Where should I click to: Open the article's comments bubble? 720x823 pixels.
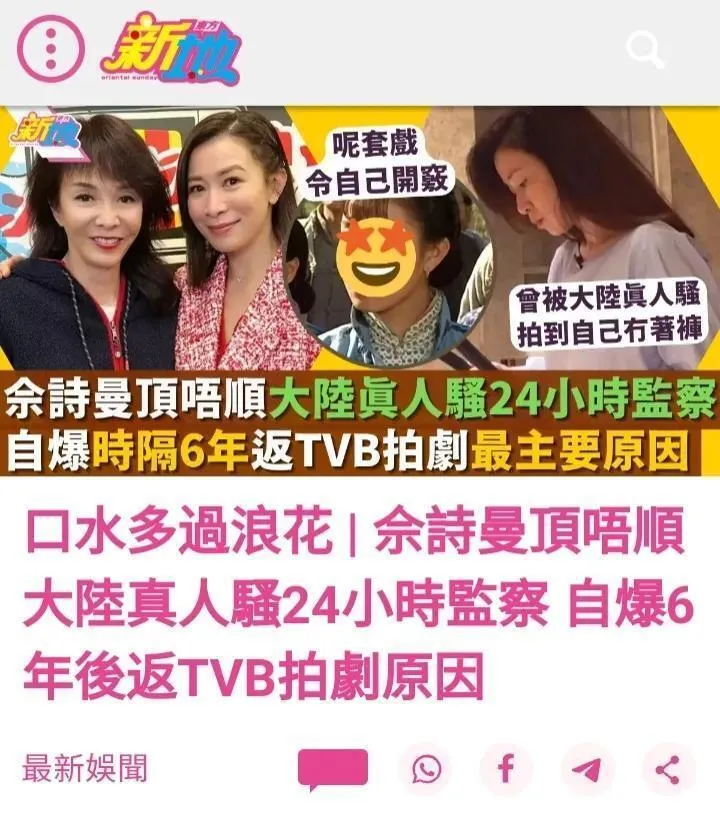pyautogui.click(x=333, y=769)
